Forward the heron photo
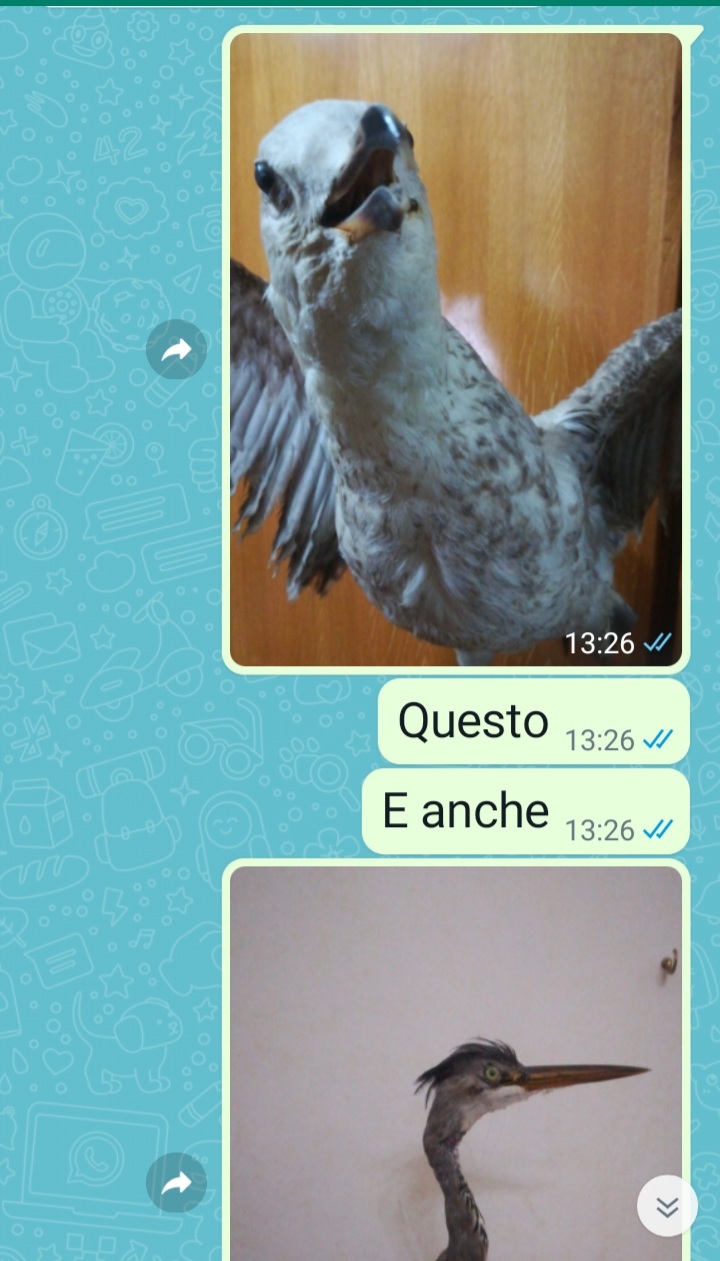This screenshot has height=1261, width=720. [x=176, y=1183]
